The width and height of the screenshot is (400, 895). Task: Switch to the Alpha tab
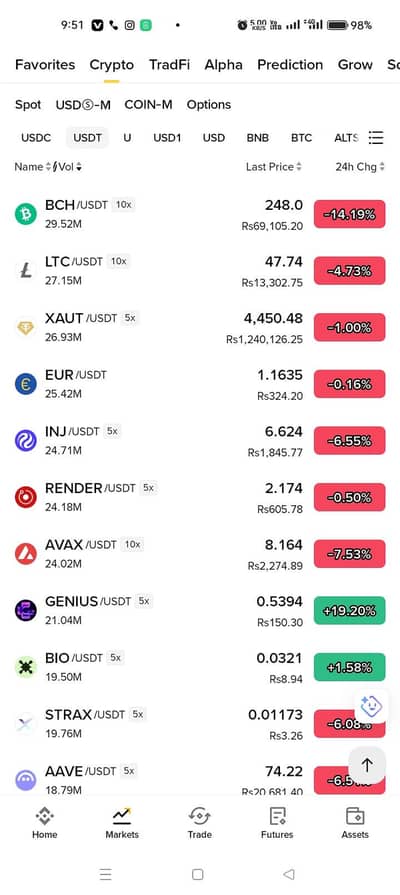click(224, 64)
